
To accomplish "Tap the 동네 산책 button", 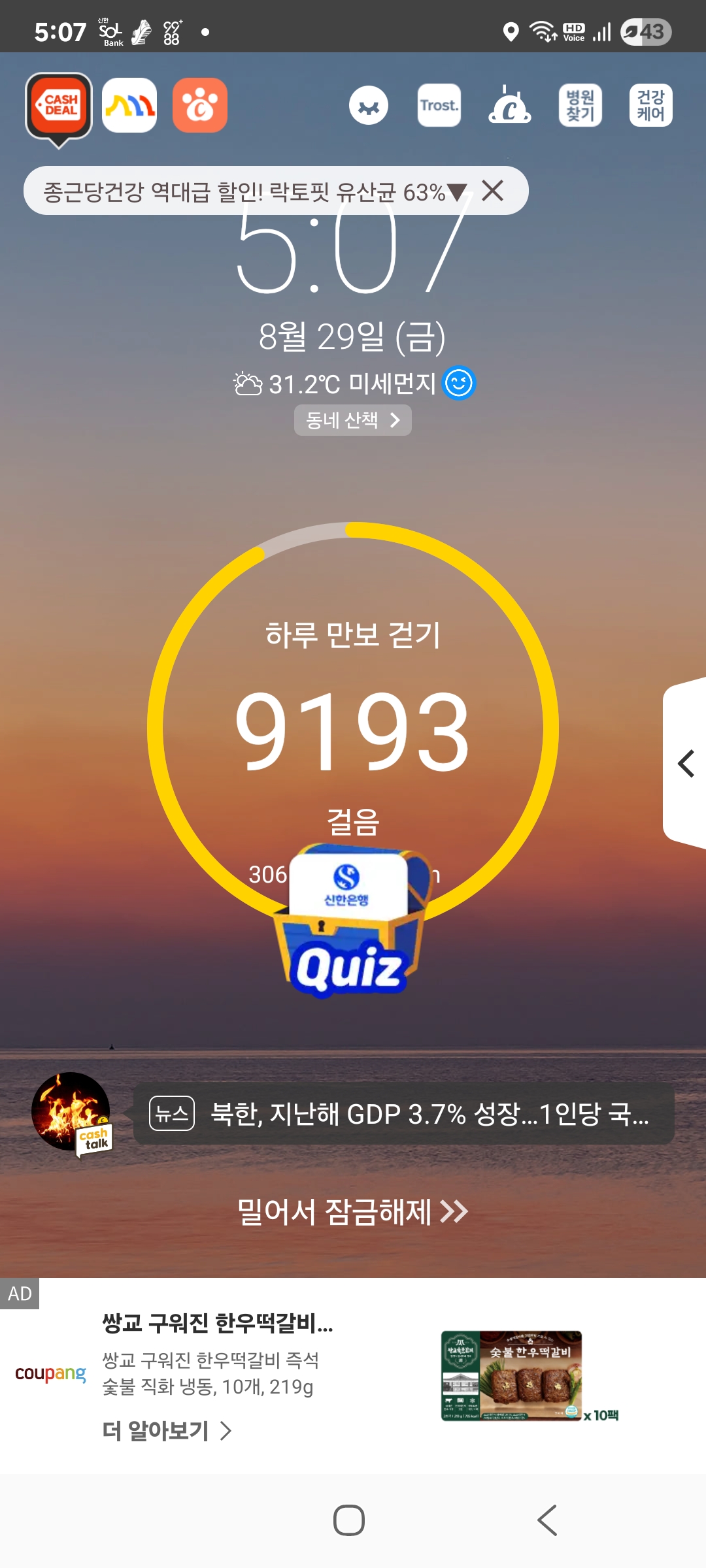I will coord(352,419).
